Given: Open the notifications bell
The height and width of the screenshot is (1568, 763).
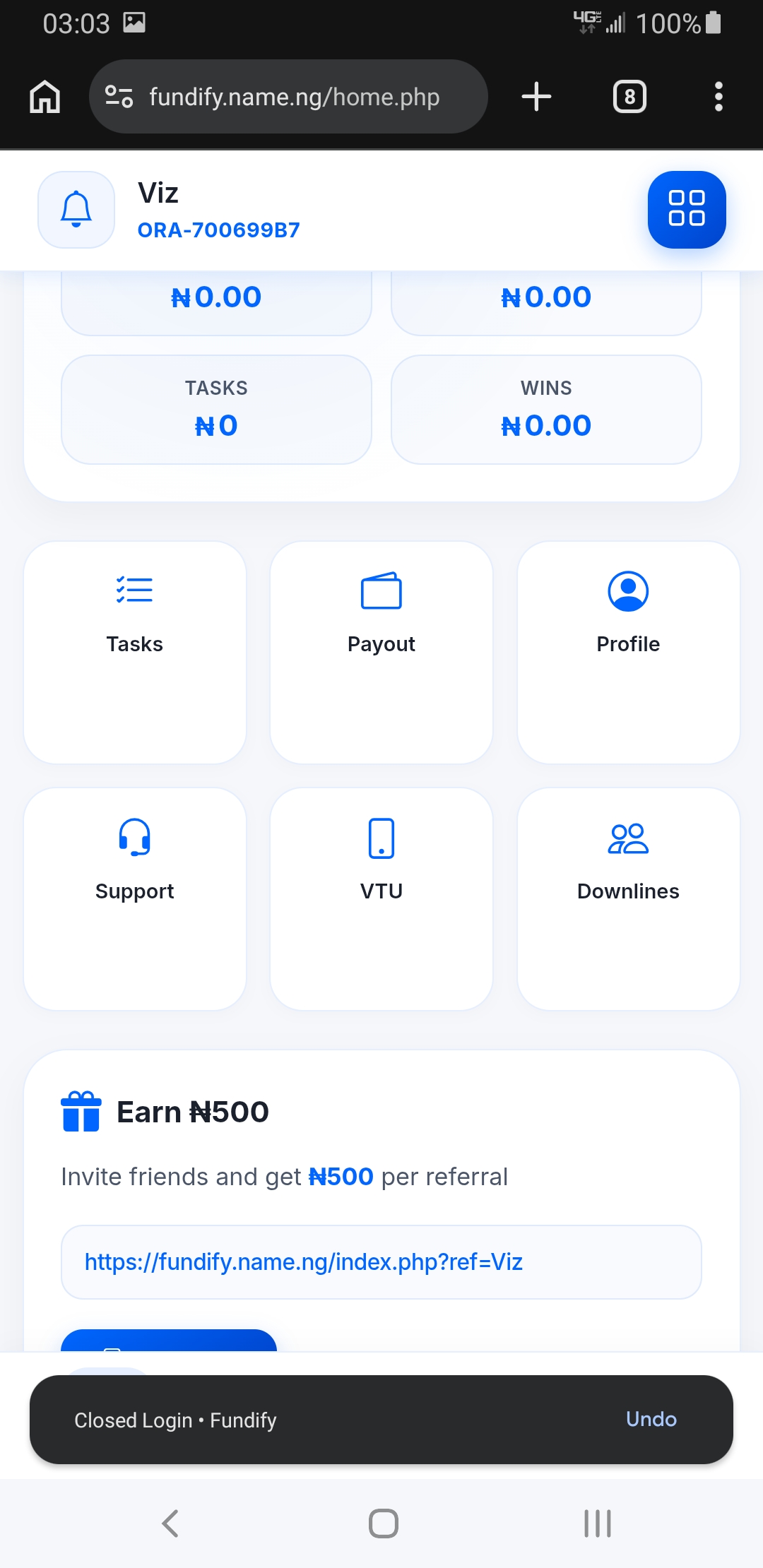Looking at the screenshot, I should [x=76, y=210].
